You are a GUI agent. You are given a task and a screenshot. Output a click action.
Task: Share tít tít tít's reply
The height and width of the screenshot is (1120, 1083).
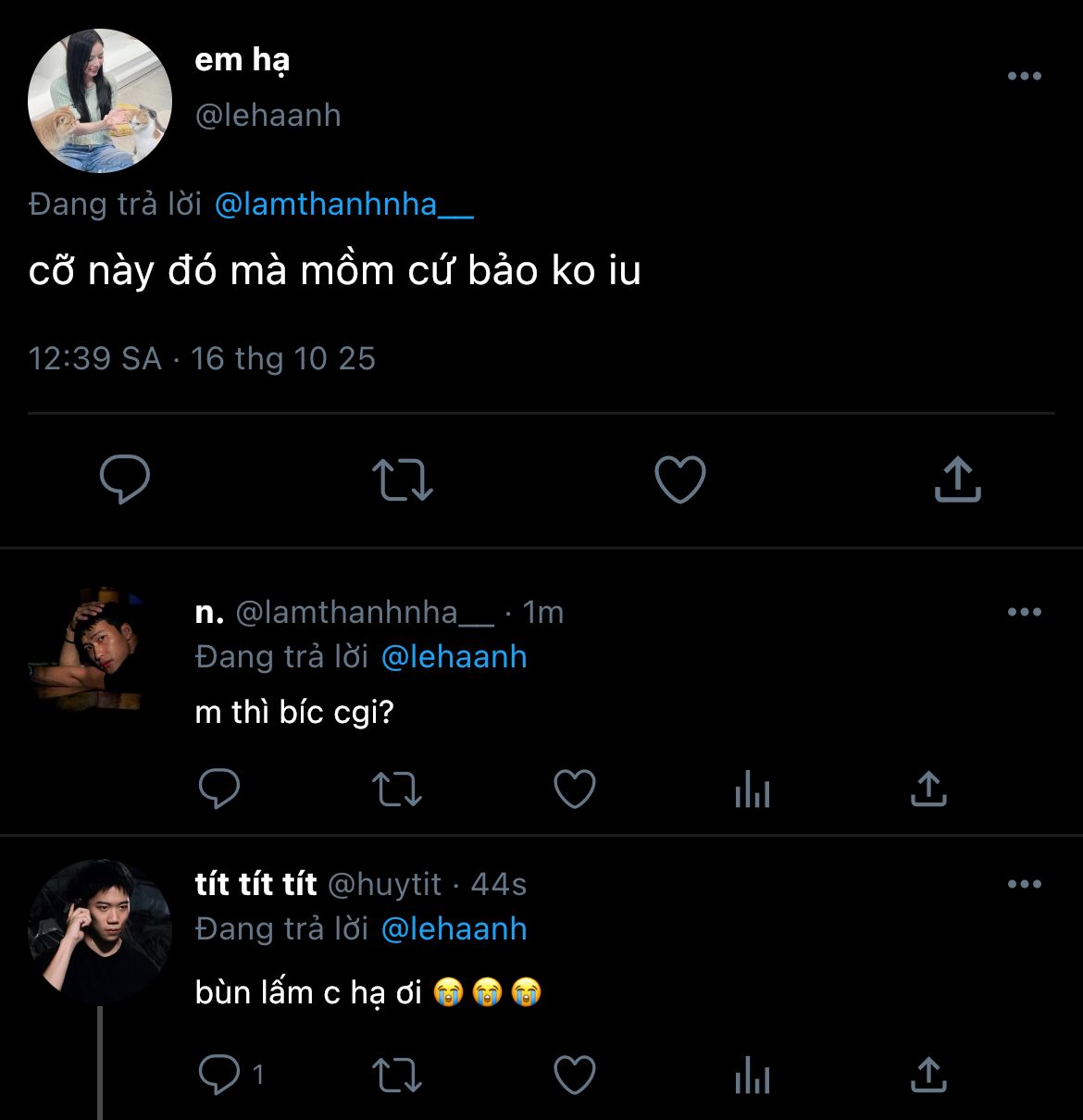[x=927, y=1074]
